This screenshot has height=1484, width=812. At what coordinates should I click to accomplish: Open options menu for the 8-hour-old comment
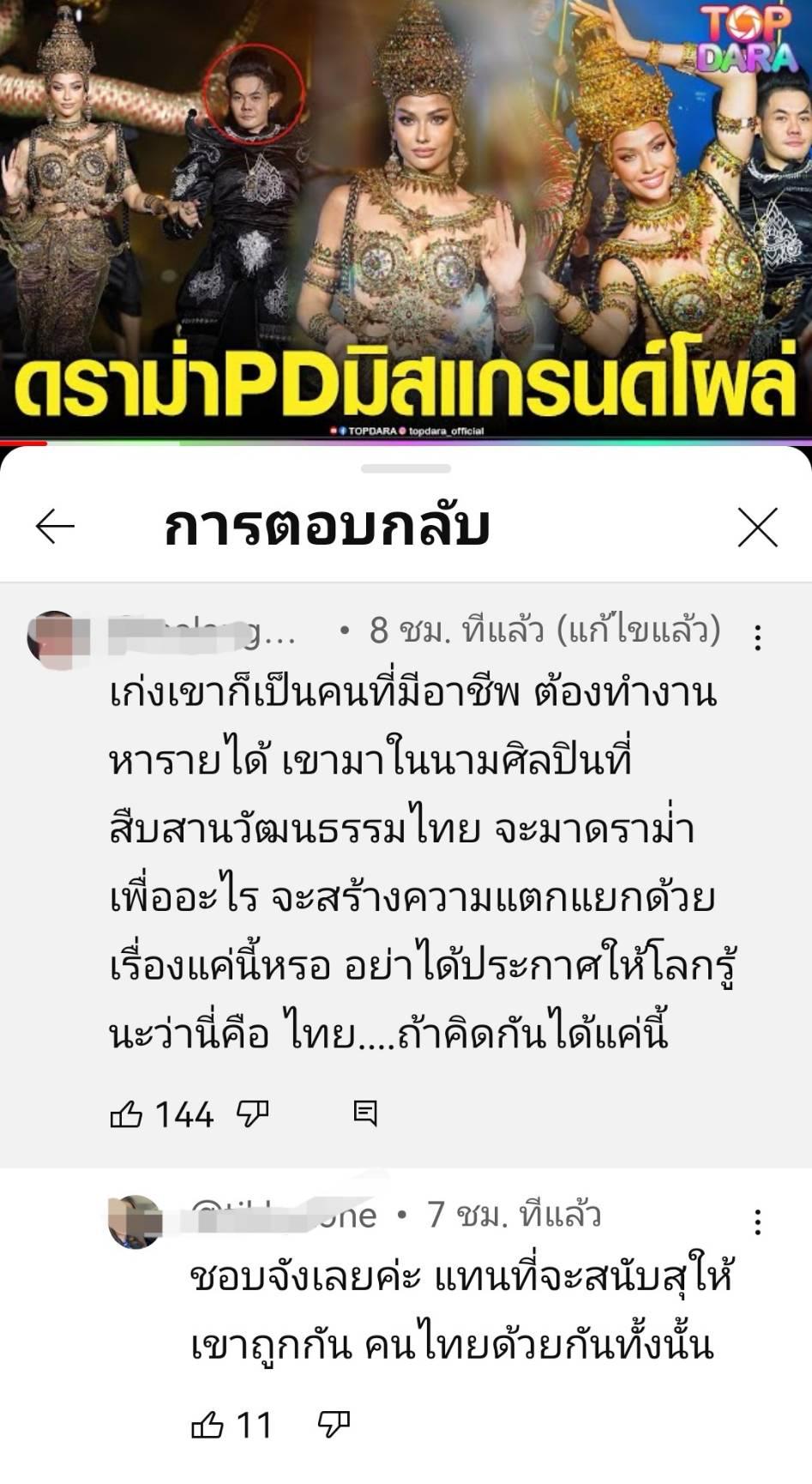pos(757,636)
